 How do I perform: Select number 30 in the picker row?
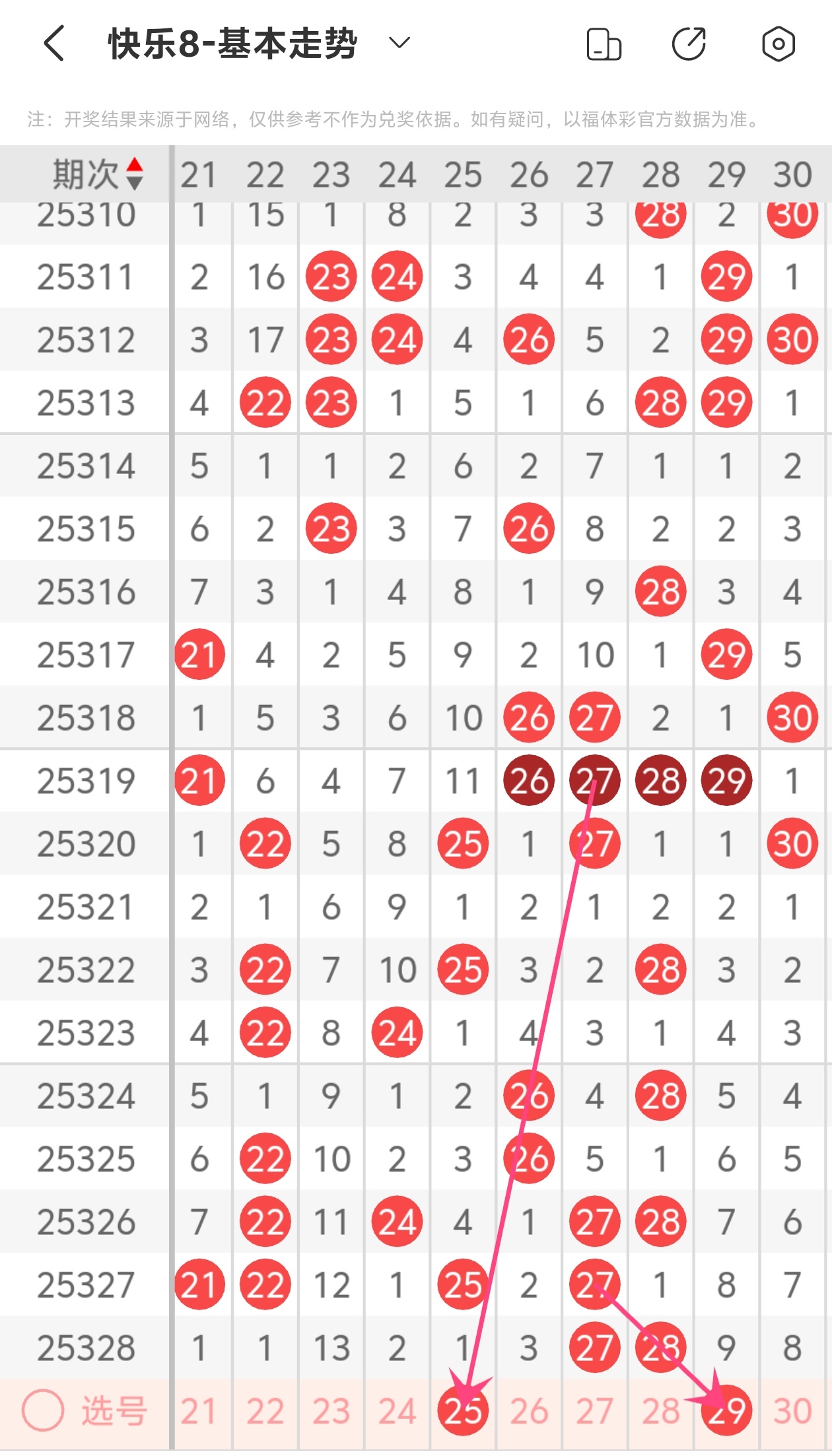(x=792, y=1411)
